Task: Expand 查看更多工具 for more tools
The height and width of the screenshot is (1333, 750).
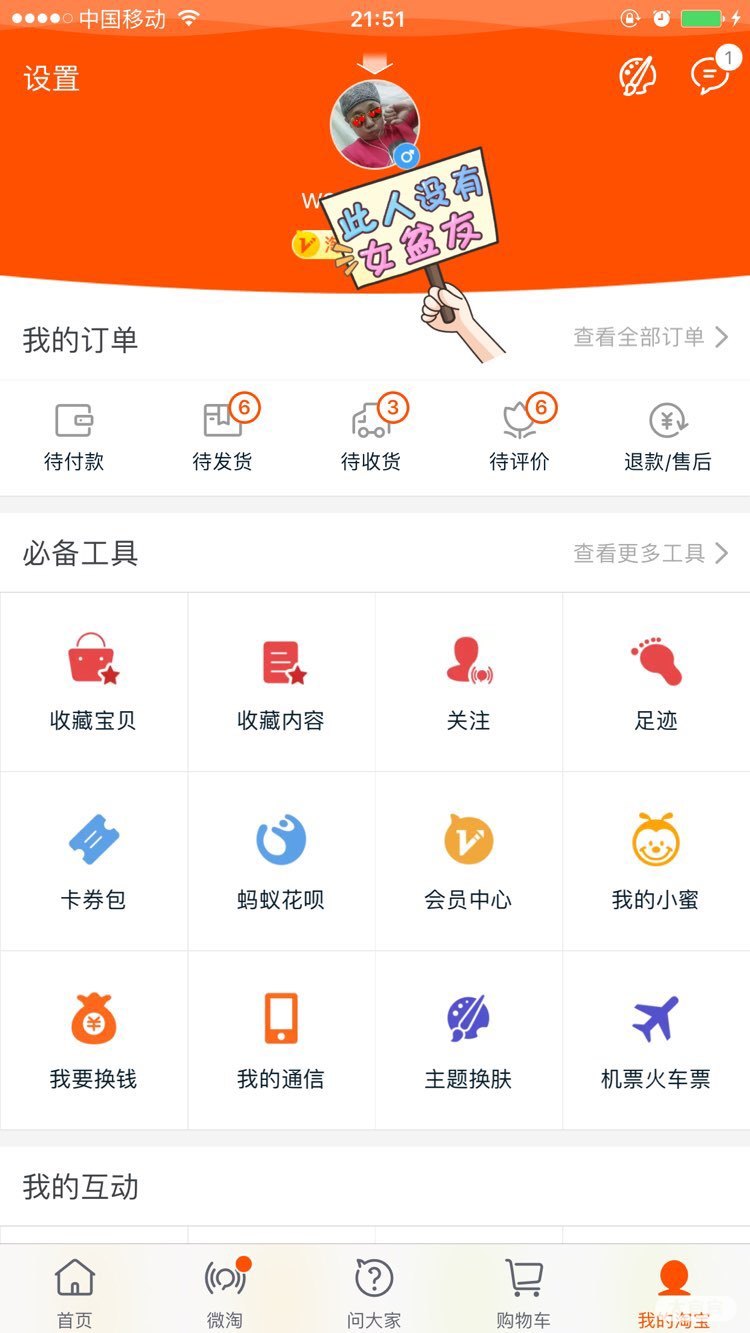Action: [650, 553]
